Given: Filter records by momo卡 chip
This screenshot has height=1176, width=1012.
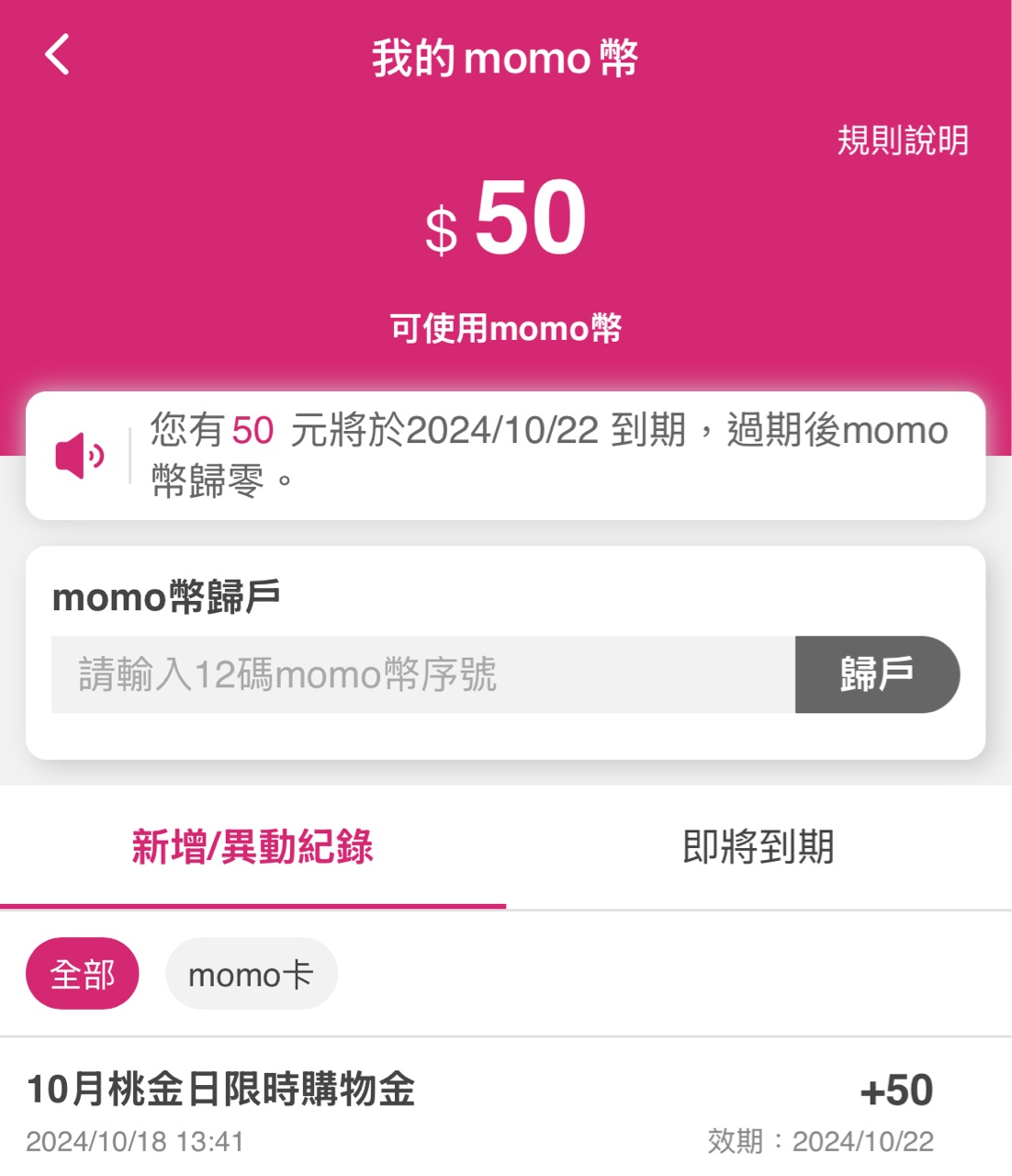Looking at the screenshot, I should [251, 974].
